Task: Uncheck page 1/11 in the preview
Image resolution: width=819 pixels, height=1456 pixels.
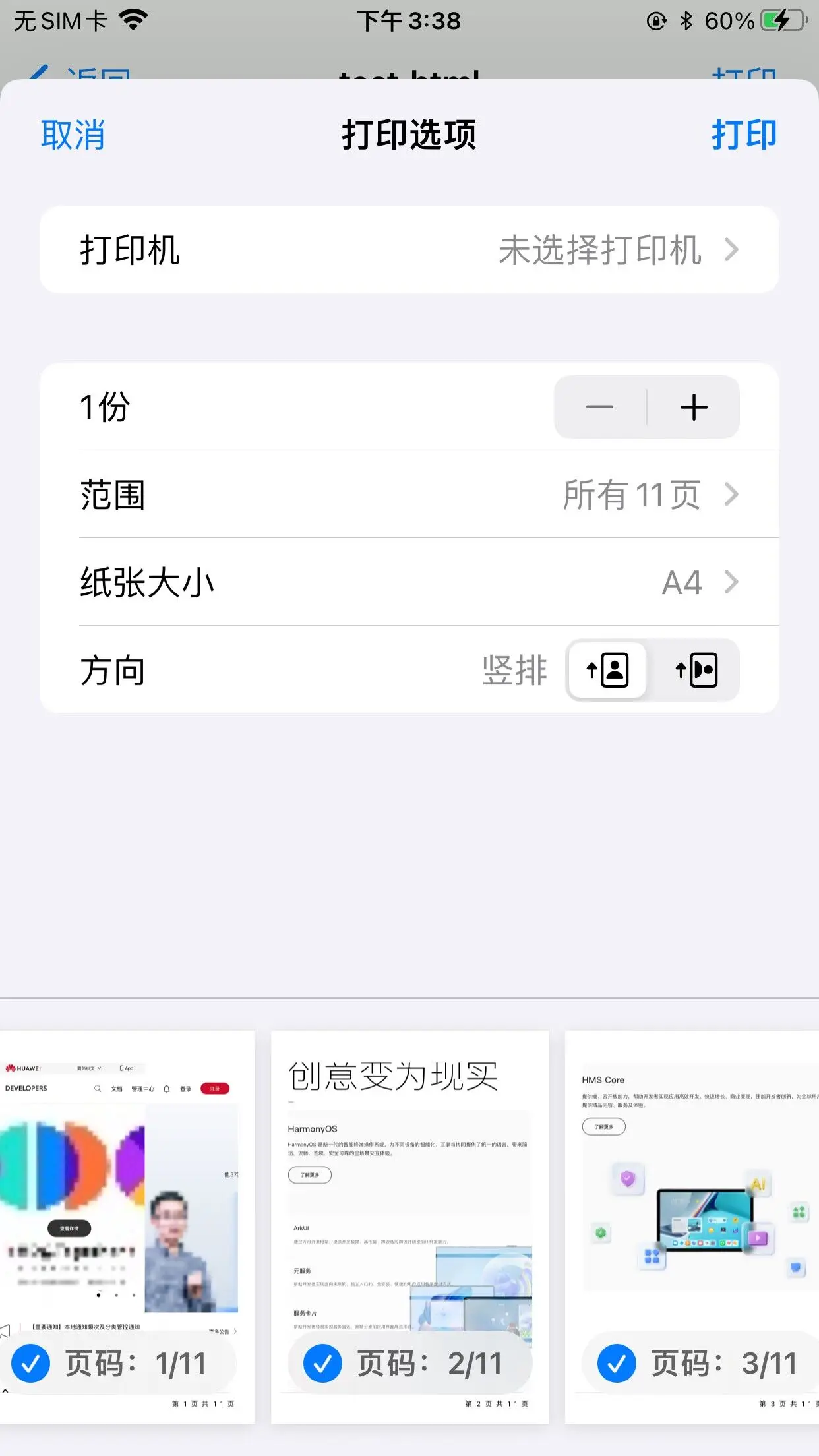Action: click(31, 1363)
